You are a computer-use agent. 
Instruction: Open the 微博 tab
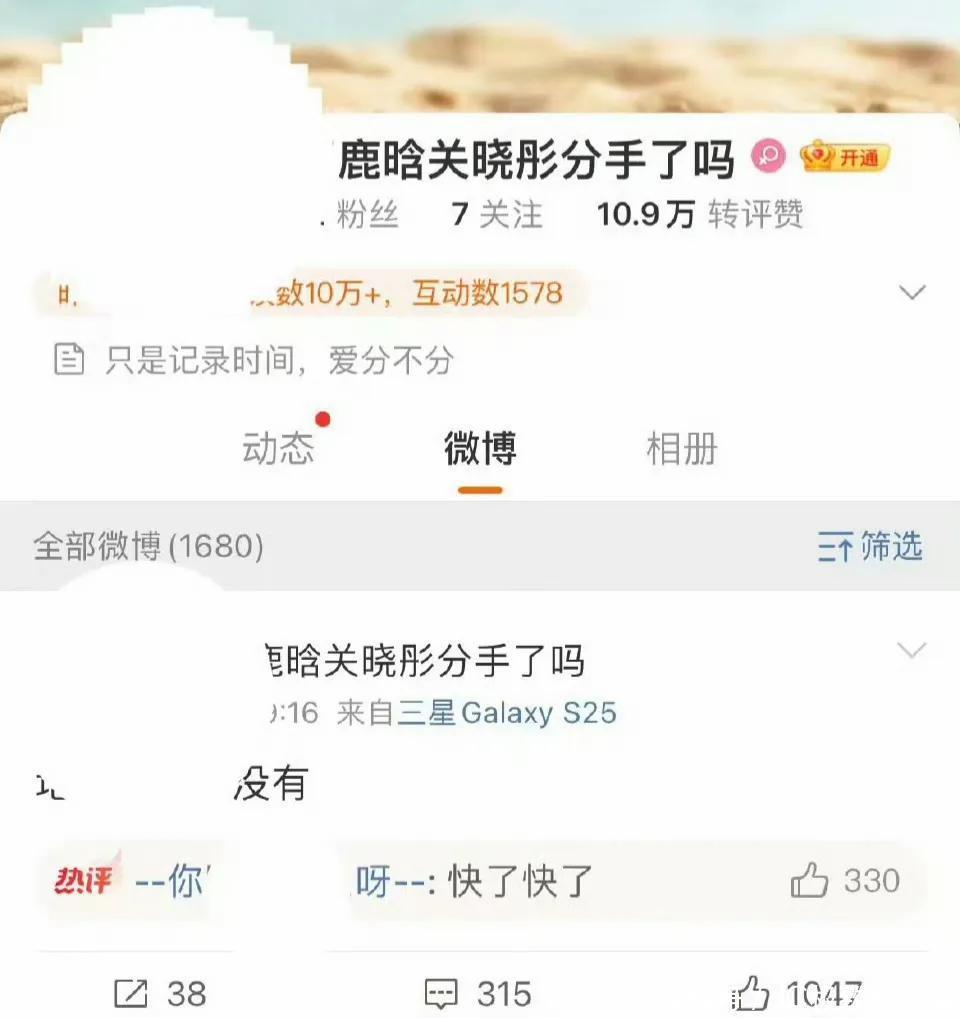click(480, 449)
